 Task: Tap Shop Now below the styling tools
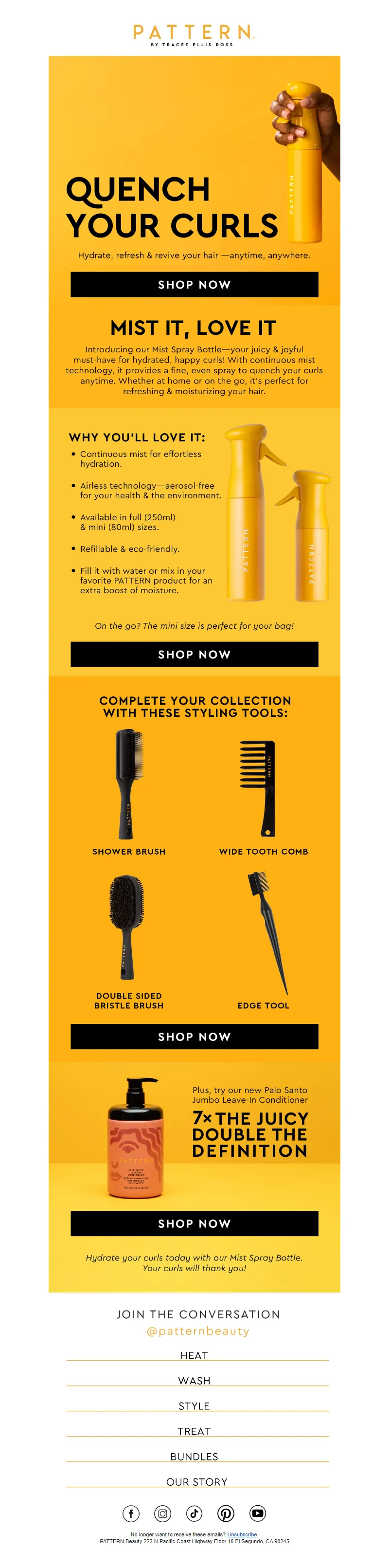(194, 1037)
